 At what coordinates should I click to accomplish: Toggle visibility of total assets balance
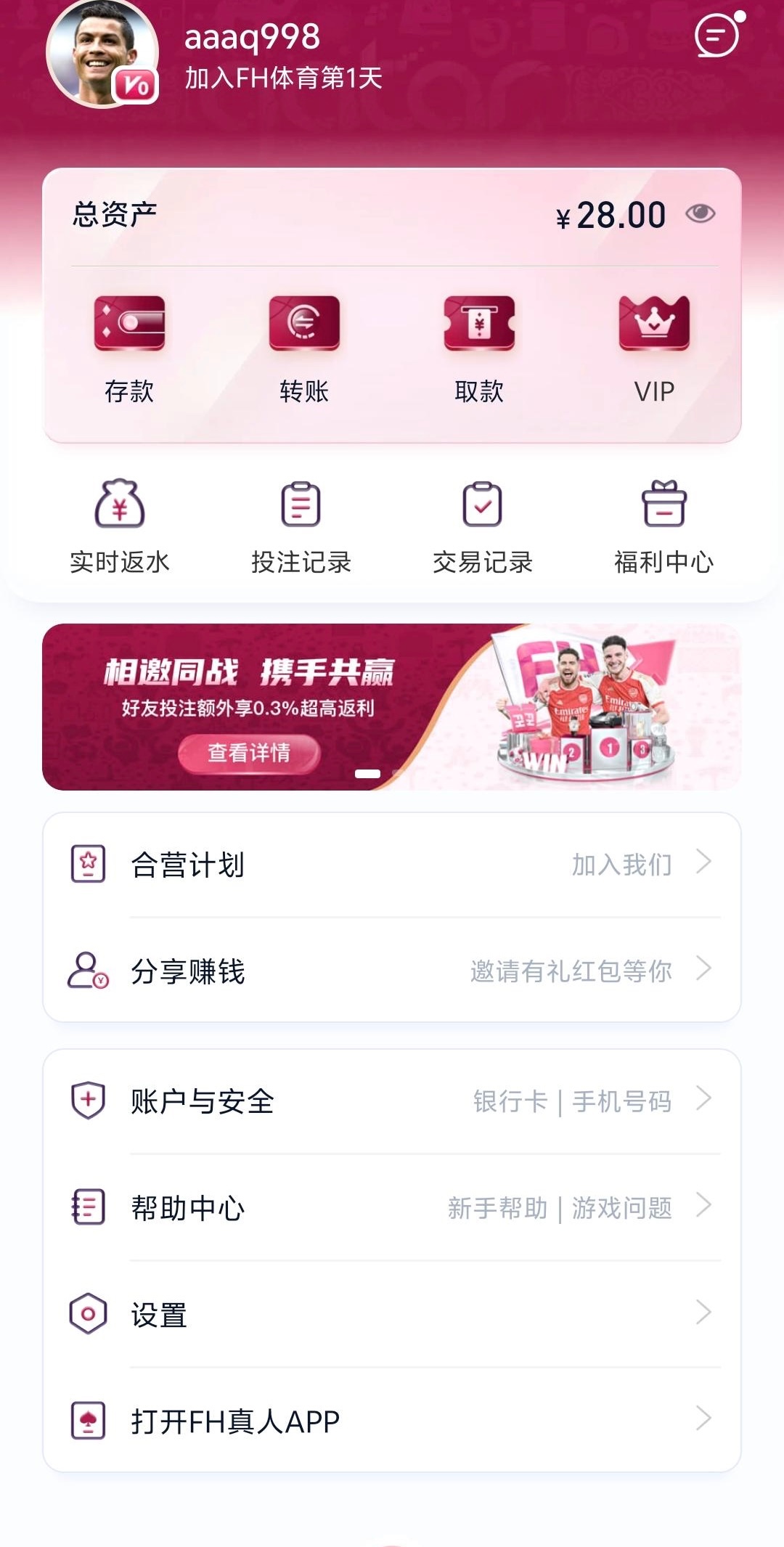pyautogui.click(x=701, y=214)
